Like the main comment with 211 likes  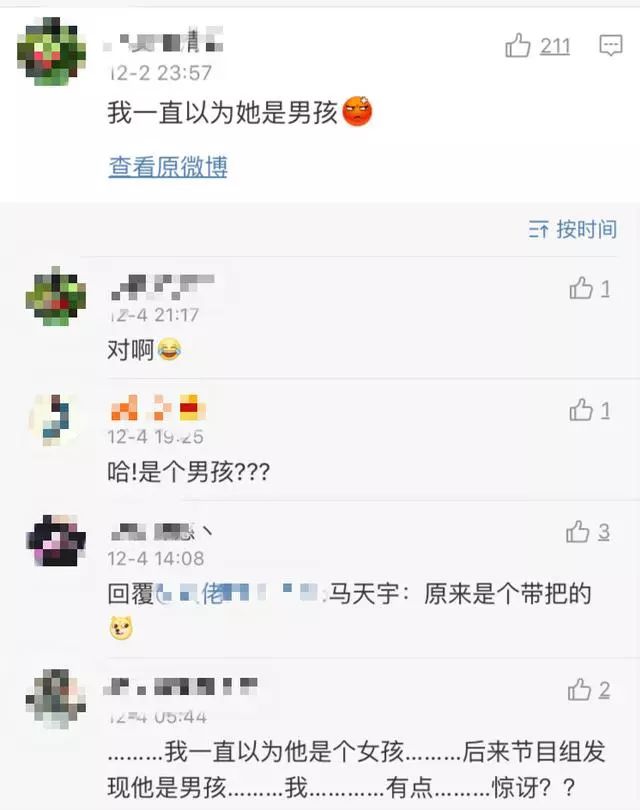tap(518, 46)
